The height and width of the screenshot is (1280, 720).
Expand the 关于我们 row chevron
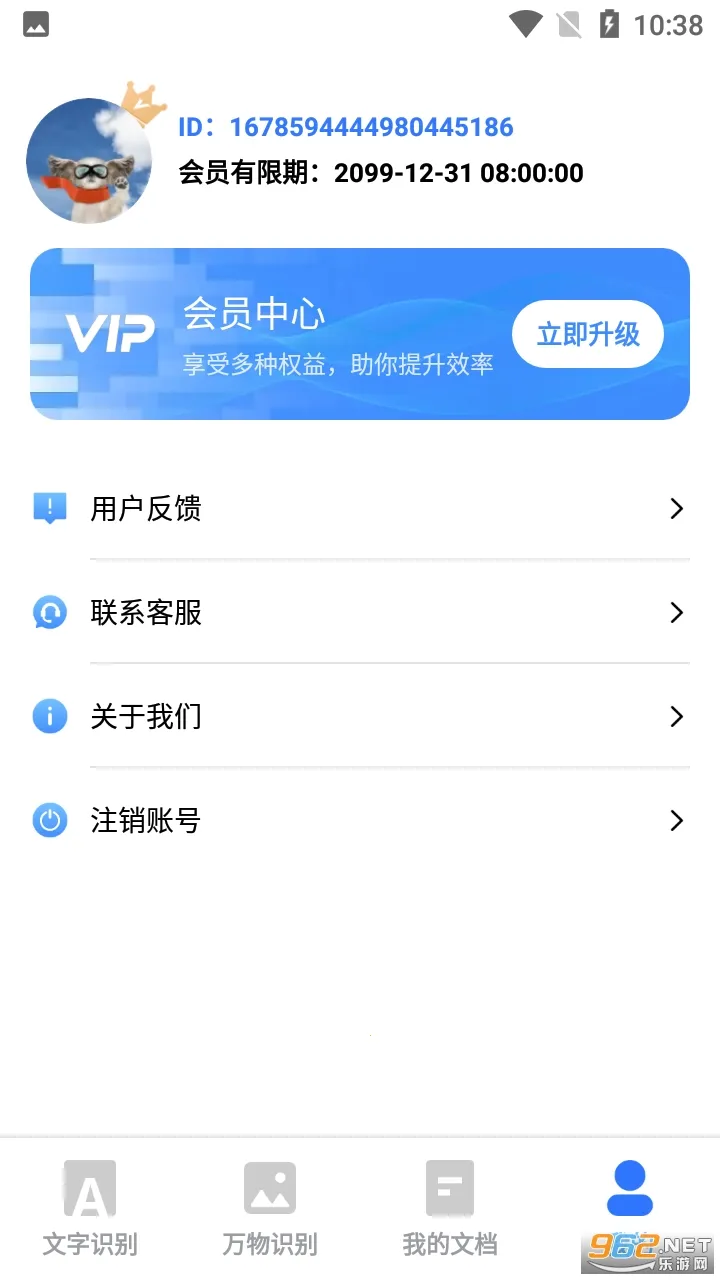[x=675, y=716]
